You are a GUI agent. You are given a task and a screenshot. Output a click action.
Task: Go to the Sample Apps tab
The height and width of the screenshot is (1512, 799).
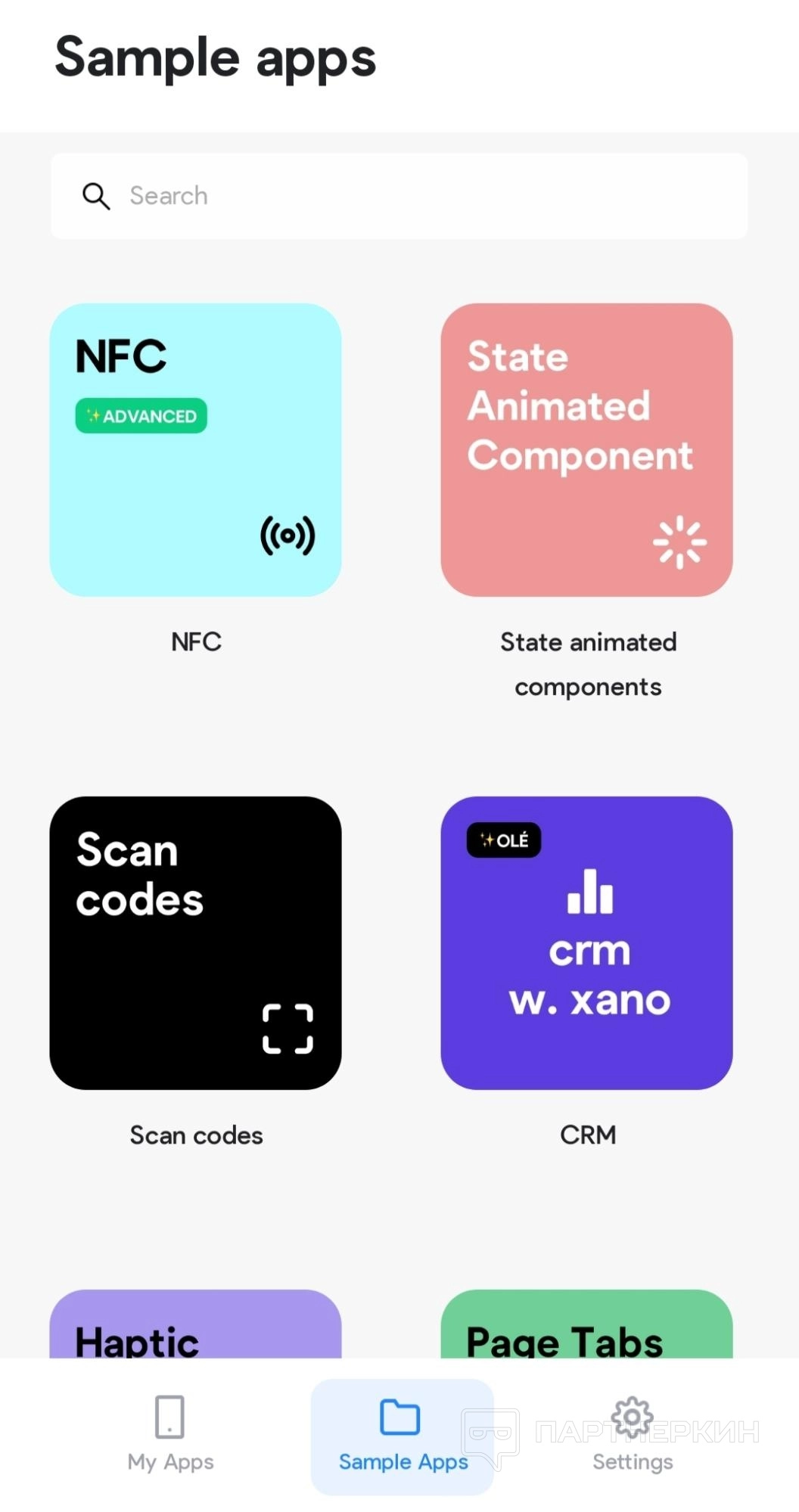pyautogui.click(x=402, y=1434)
